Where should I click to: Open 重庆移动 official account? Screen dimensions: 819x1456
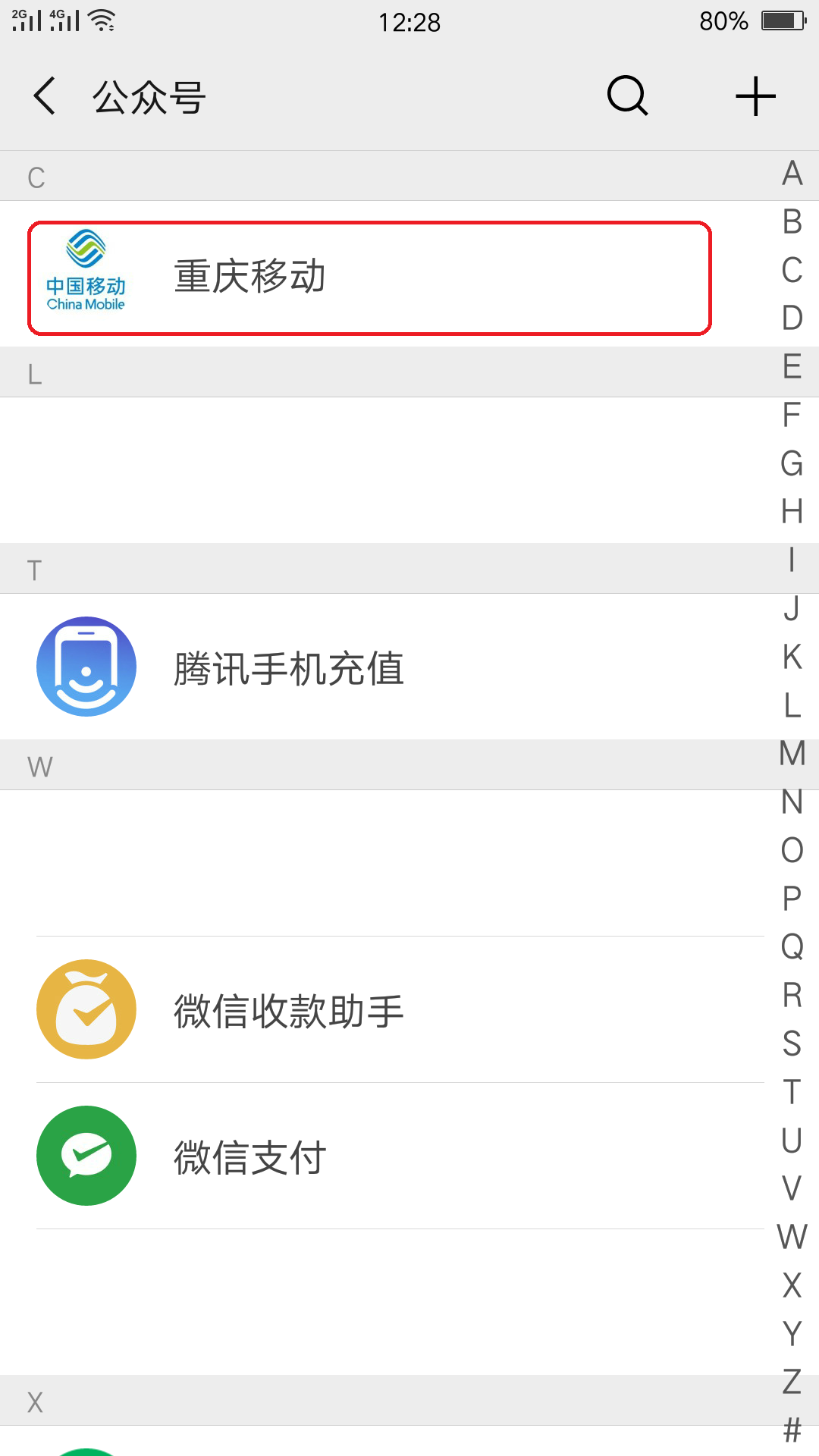pos(369,278)
